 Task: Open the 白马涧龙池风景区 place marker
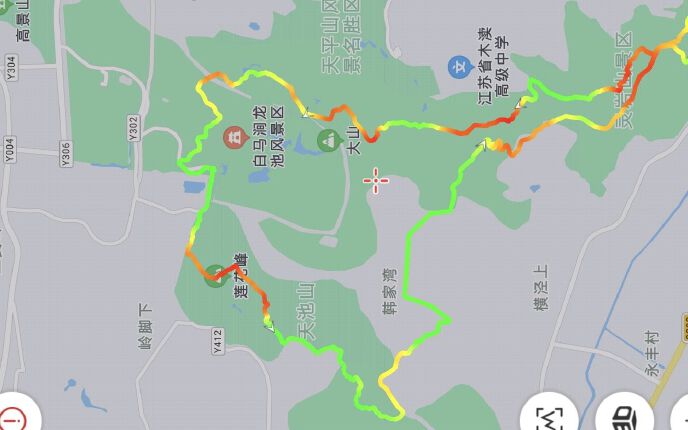233,135
